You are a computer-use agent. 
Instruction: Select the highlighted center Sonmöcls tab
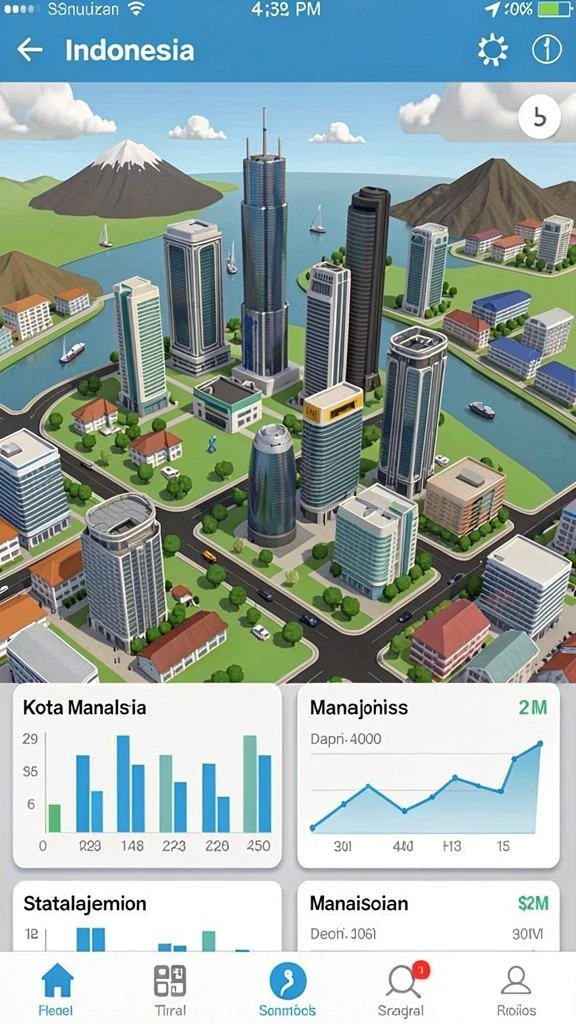pos(287,990)
